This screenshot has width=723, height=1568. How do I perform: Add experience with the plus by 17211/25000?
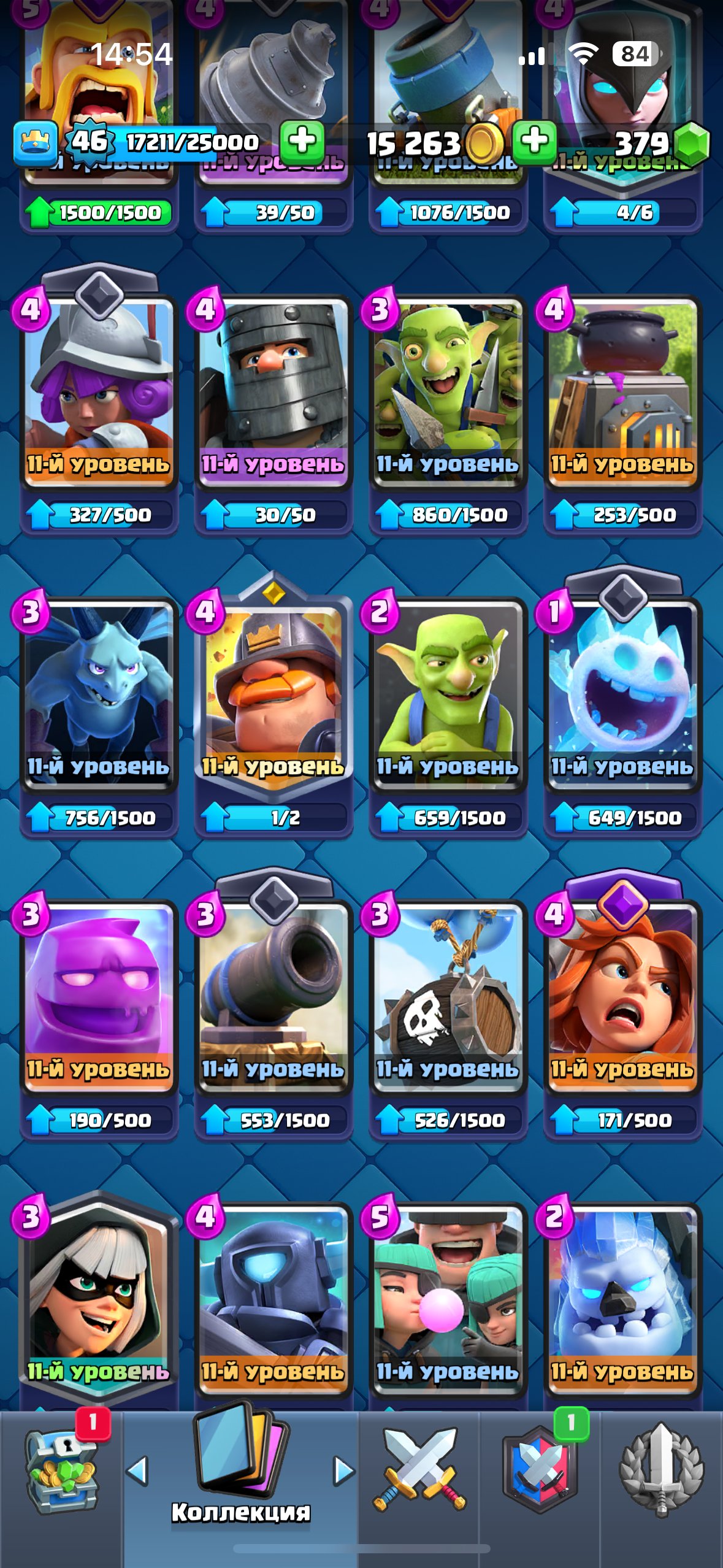point(302,142)
